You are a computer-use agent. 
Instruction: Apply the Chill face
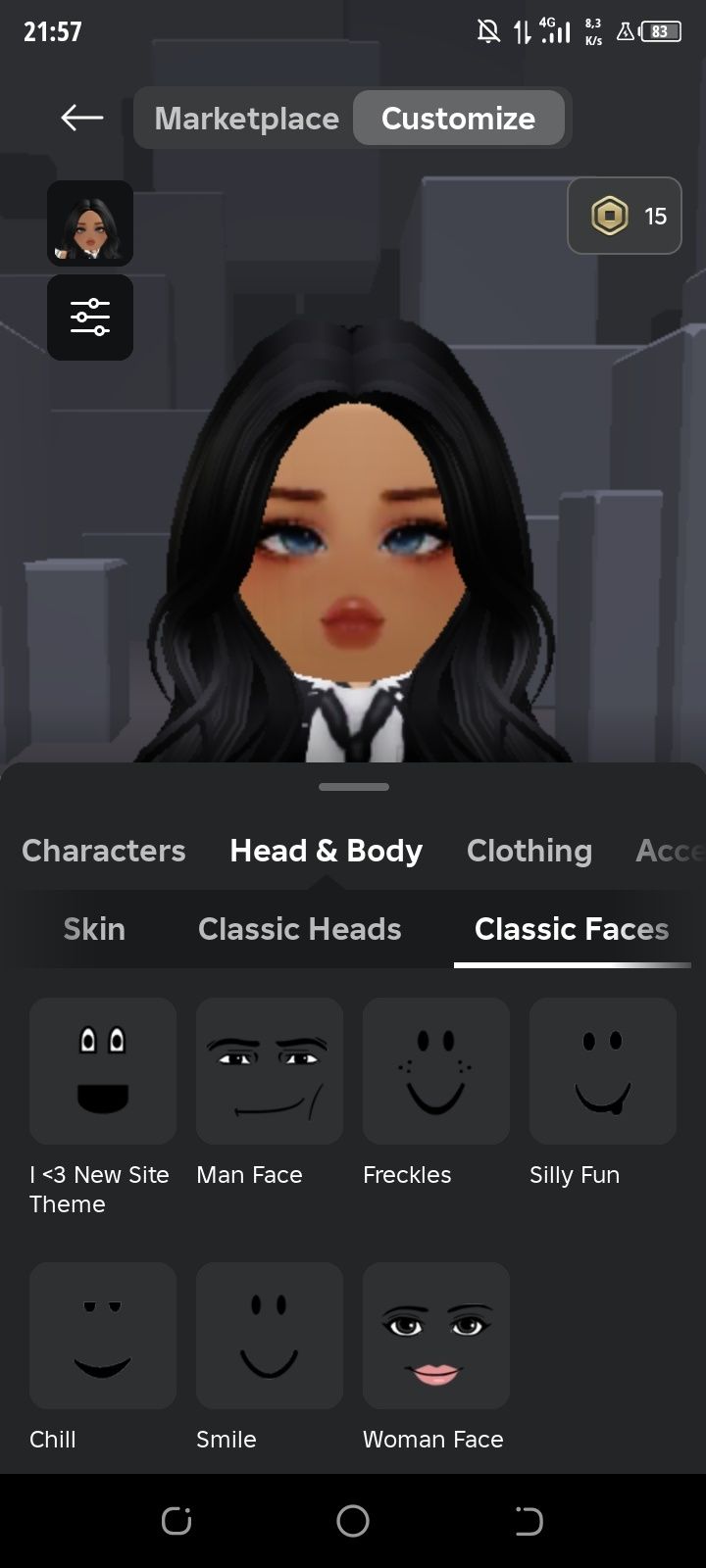click(x=103, y=1336)
